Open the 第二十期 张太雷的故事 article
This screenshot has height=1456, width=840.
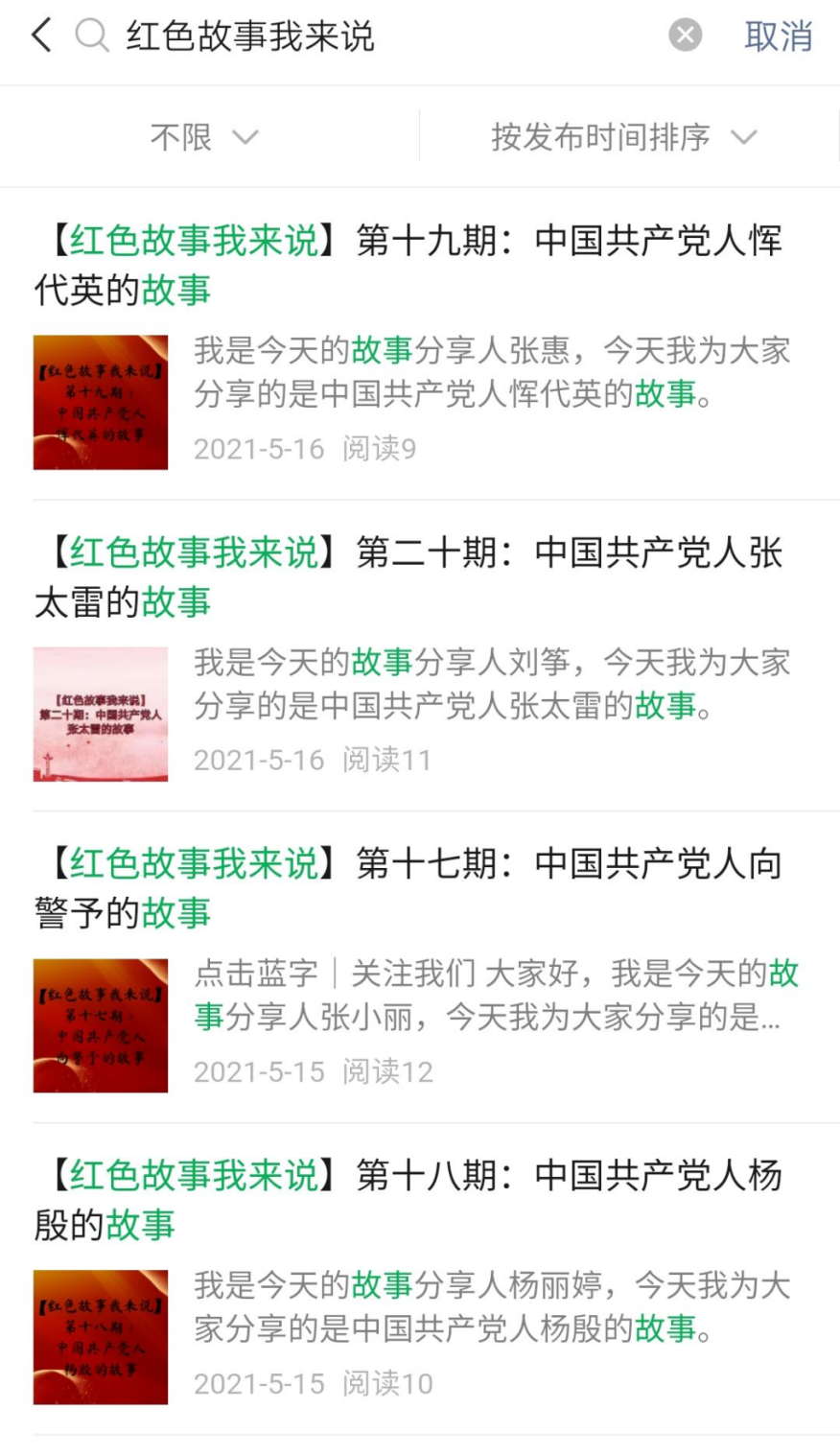[412, 577]
